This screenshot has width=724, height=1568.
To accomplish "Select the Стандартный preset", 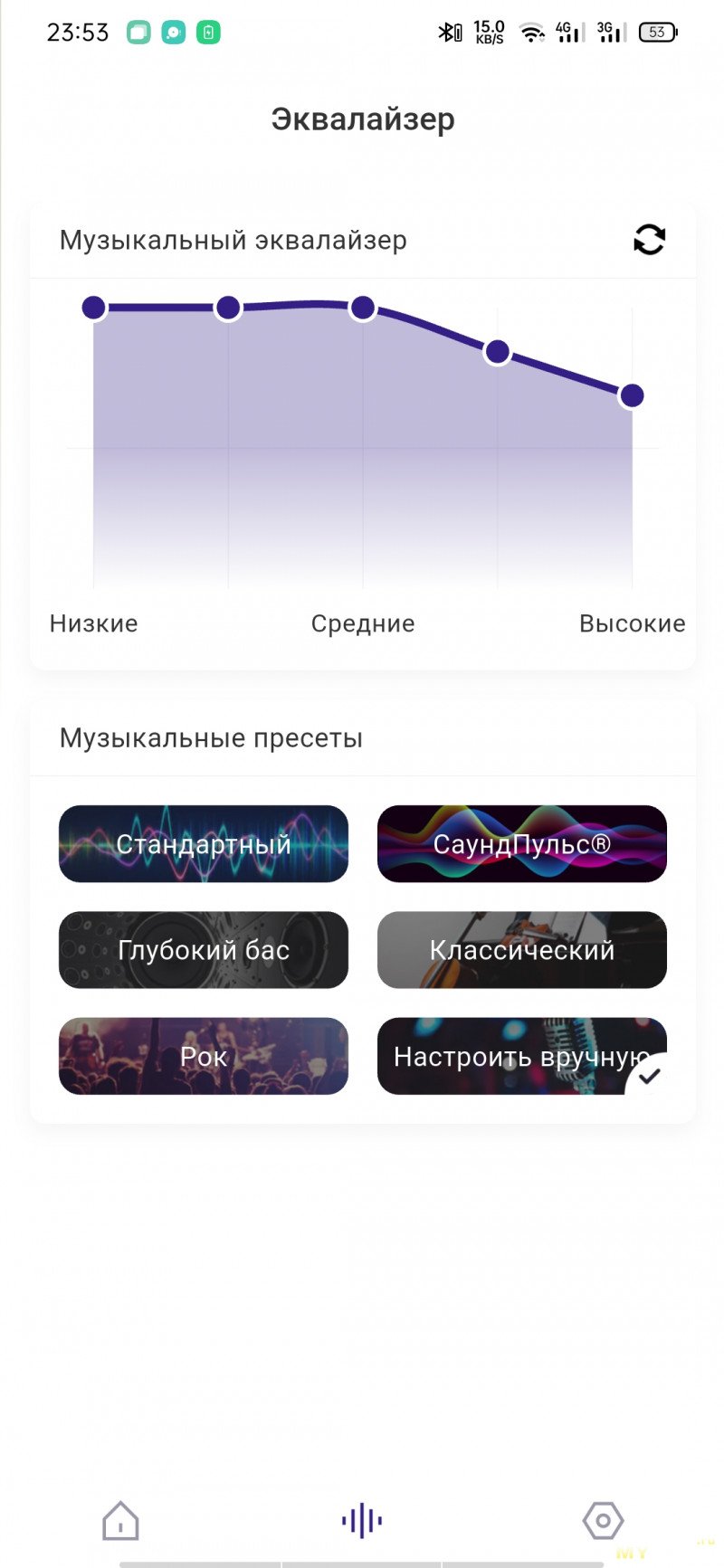I will pyautogui.click(x=204, y=844).
